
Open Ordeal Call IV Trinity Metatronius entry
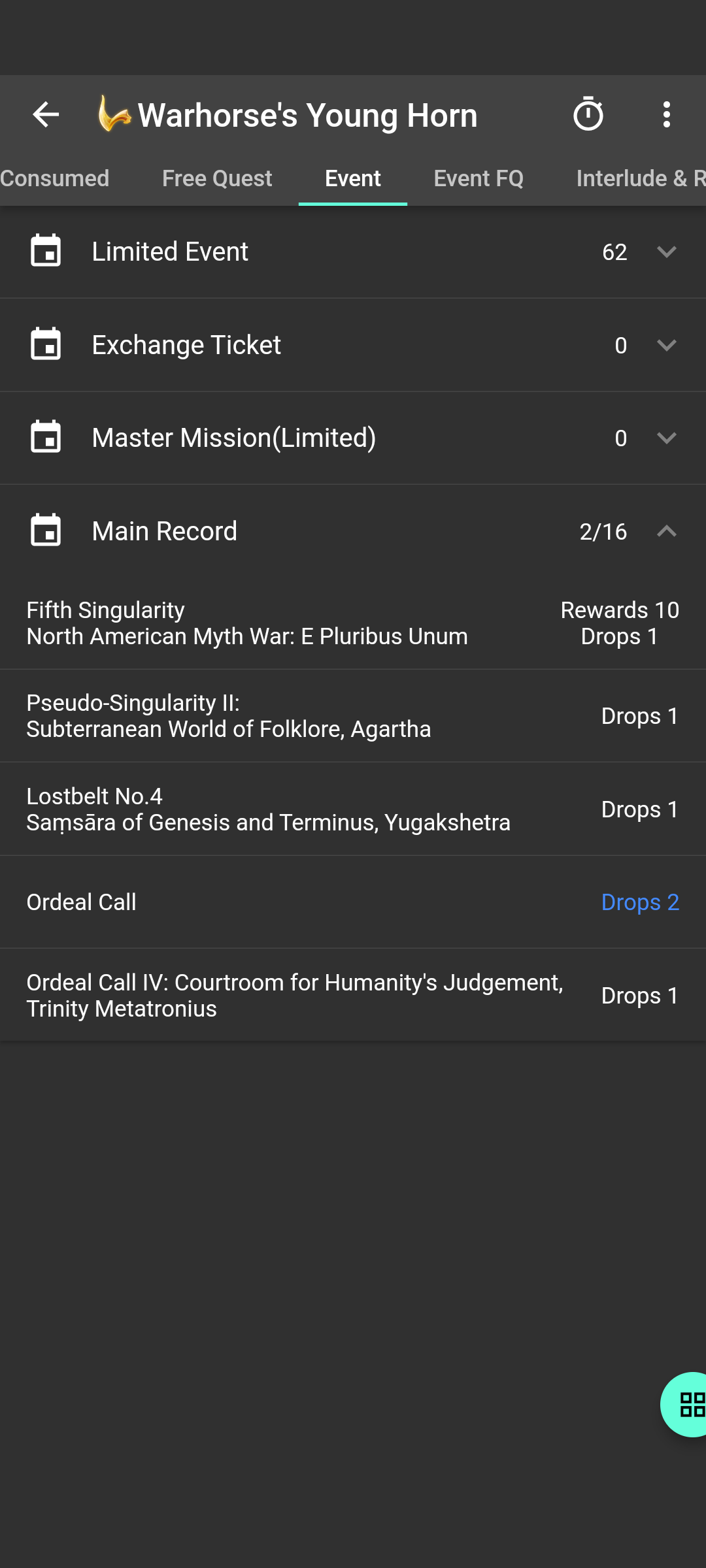click(353, 996)
